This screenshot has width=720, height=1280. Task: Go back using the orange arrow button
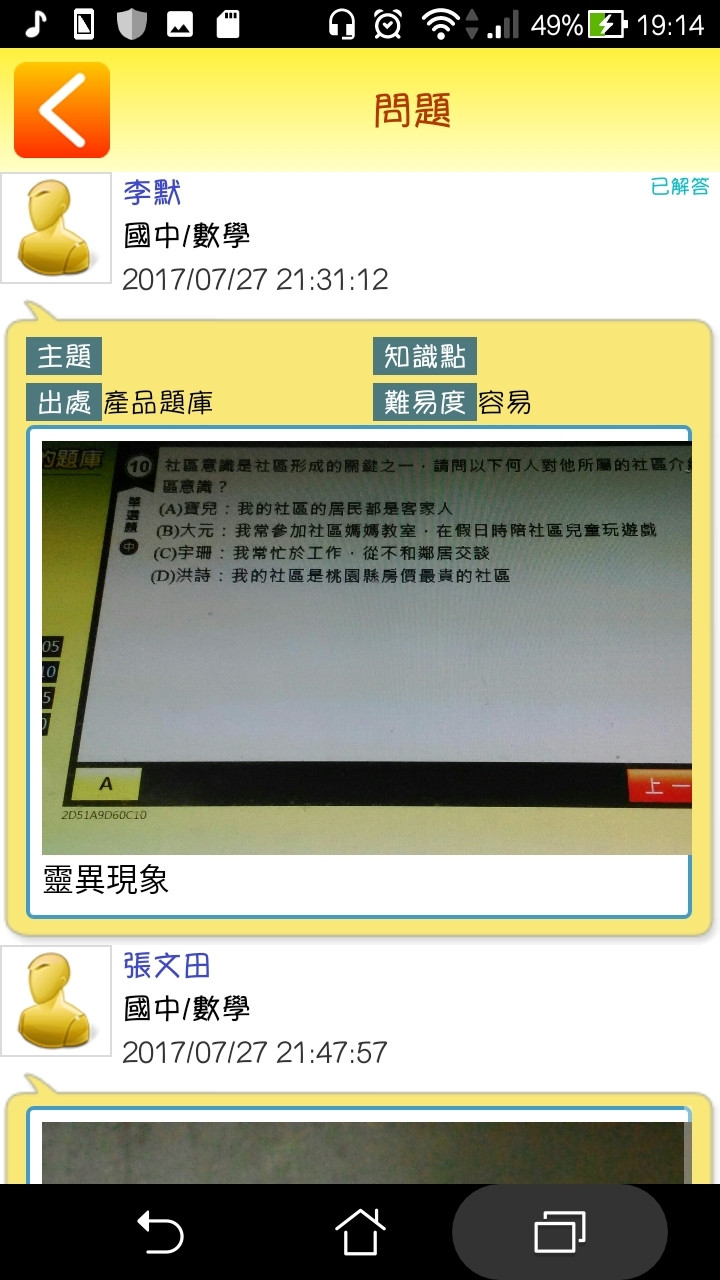click(62, 110)
